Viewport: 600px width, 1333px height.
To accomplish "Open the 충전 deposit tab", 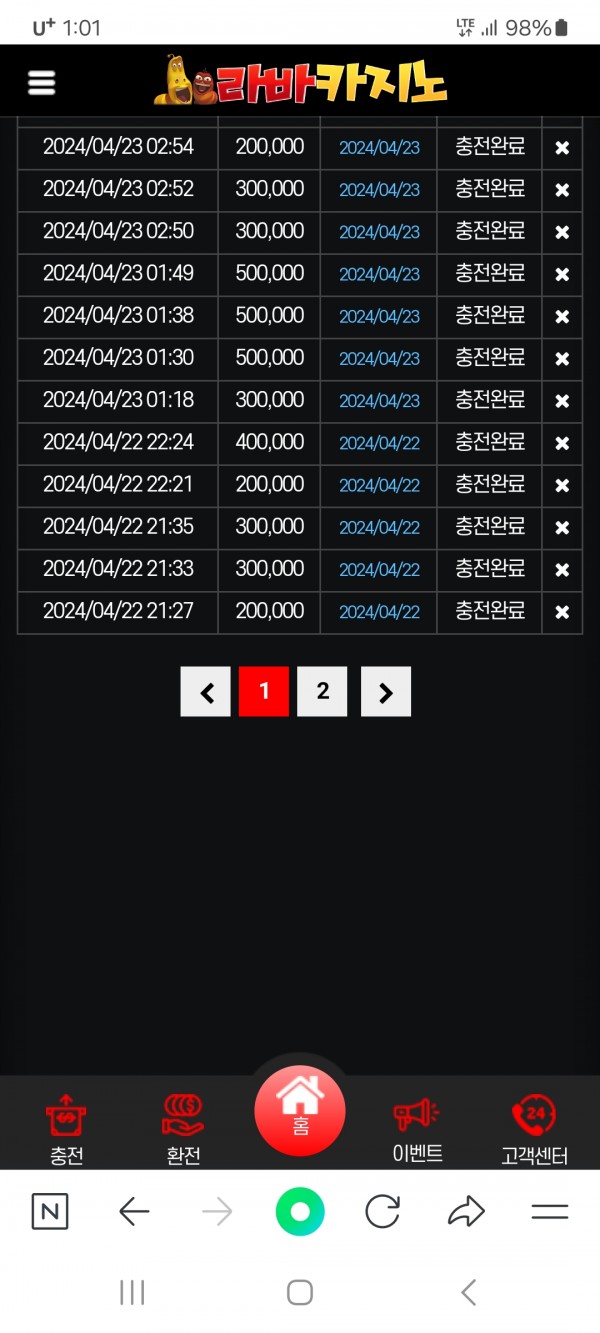I will pyautogui.click(x=67, y=1130).
